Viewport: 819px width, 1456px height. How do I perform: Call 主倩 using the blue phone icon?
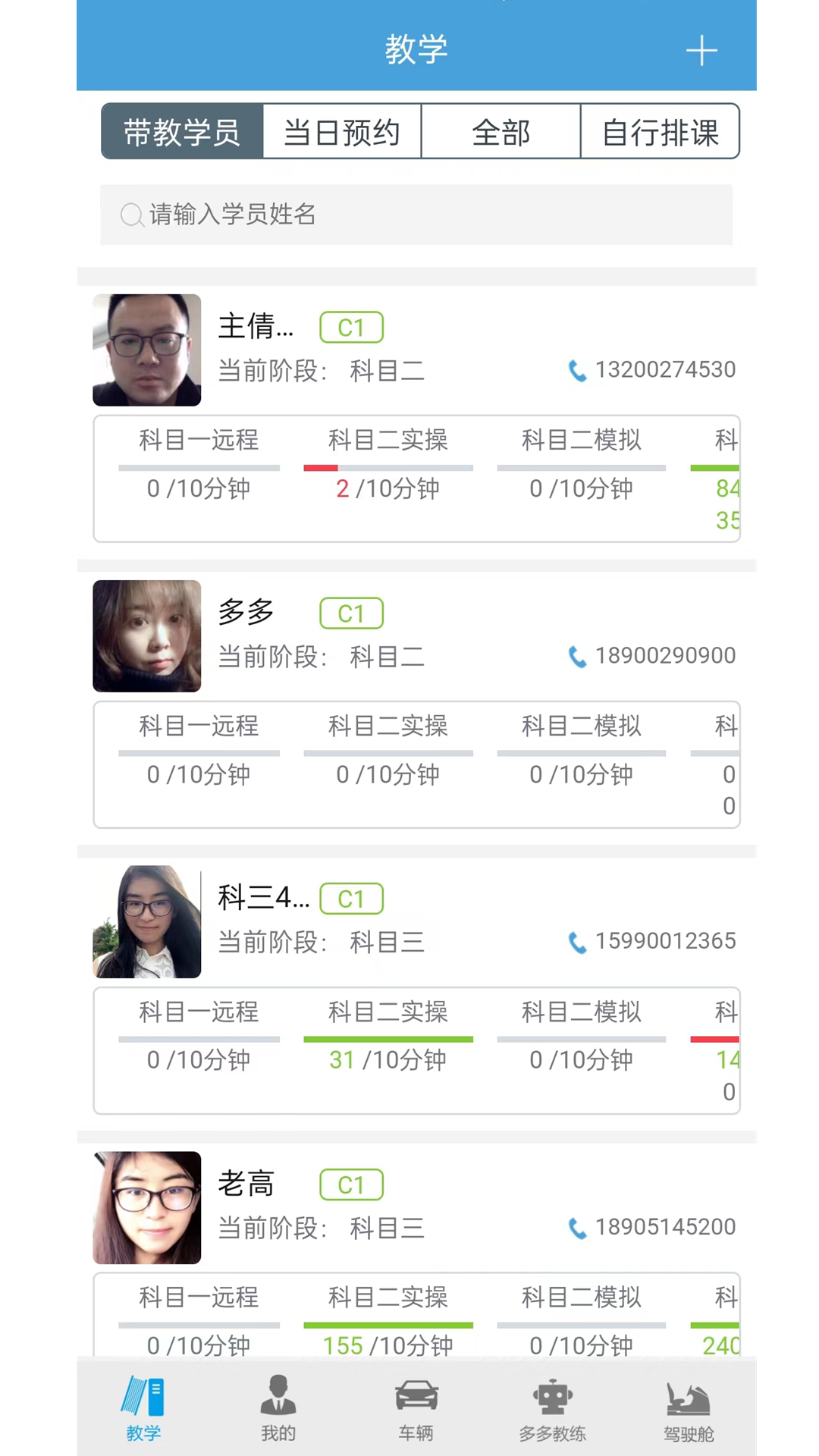click(577, 371)
